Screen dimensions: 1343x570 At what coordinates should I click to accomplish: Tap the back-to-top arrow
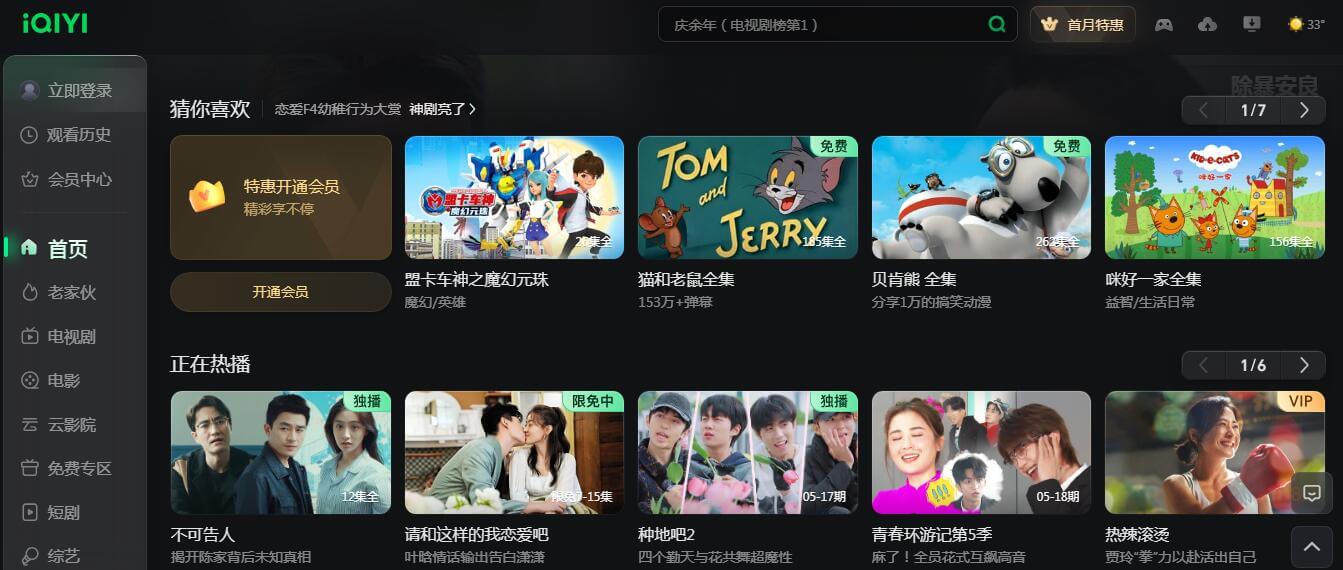(x=1311, y=546)
